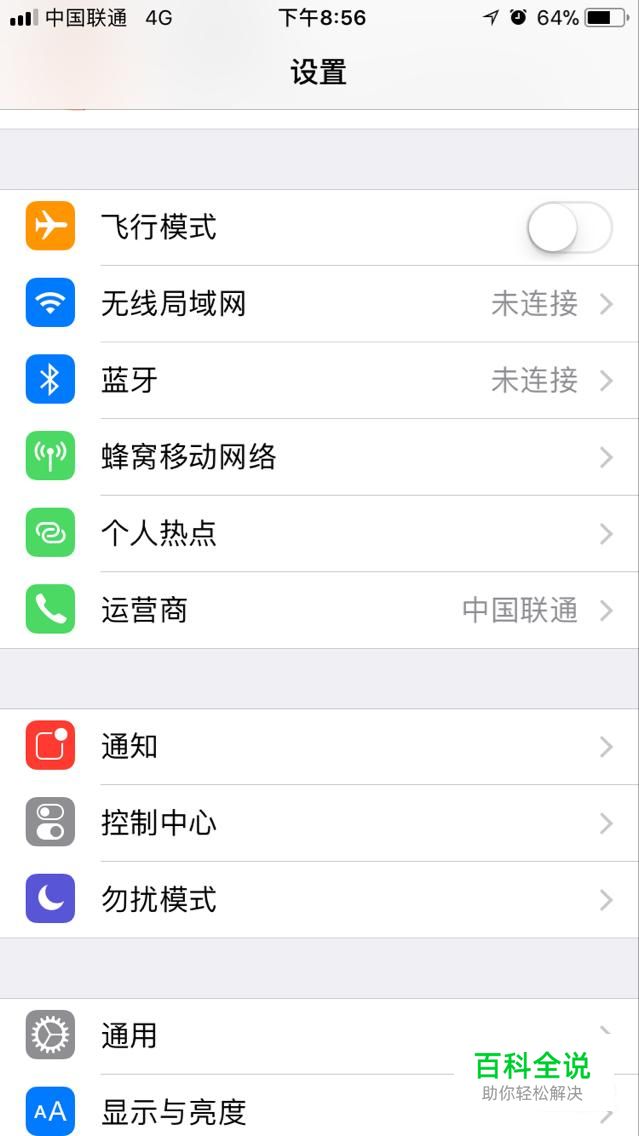Open 通知 settings
The height and width of the screenshot is (1136, 639).
(320, 746)
